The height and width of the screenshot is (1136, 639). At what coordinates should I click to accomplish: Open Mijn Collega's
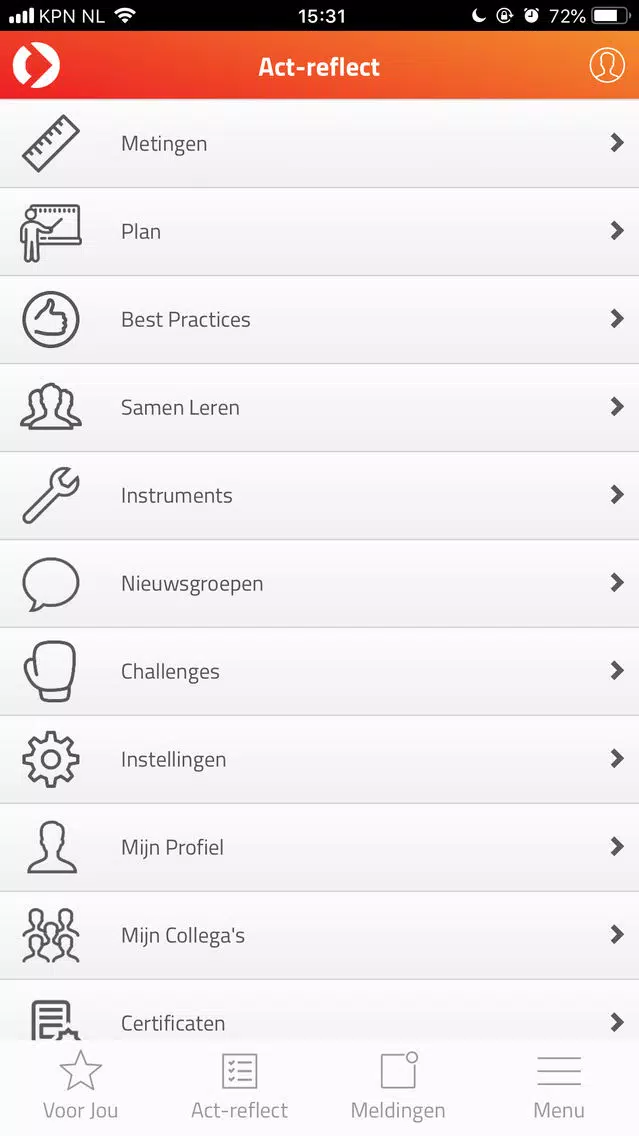320,936
